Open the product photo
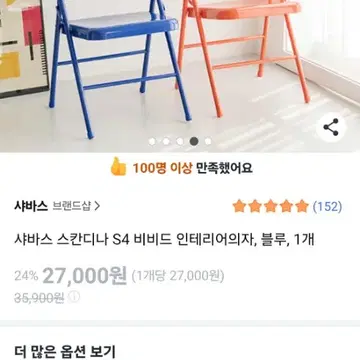Screen dimensions: 360x360 (180, 76)
